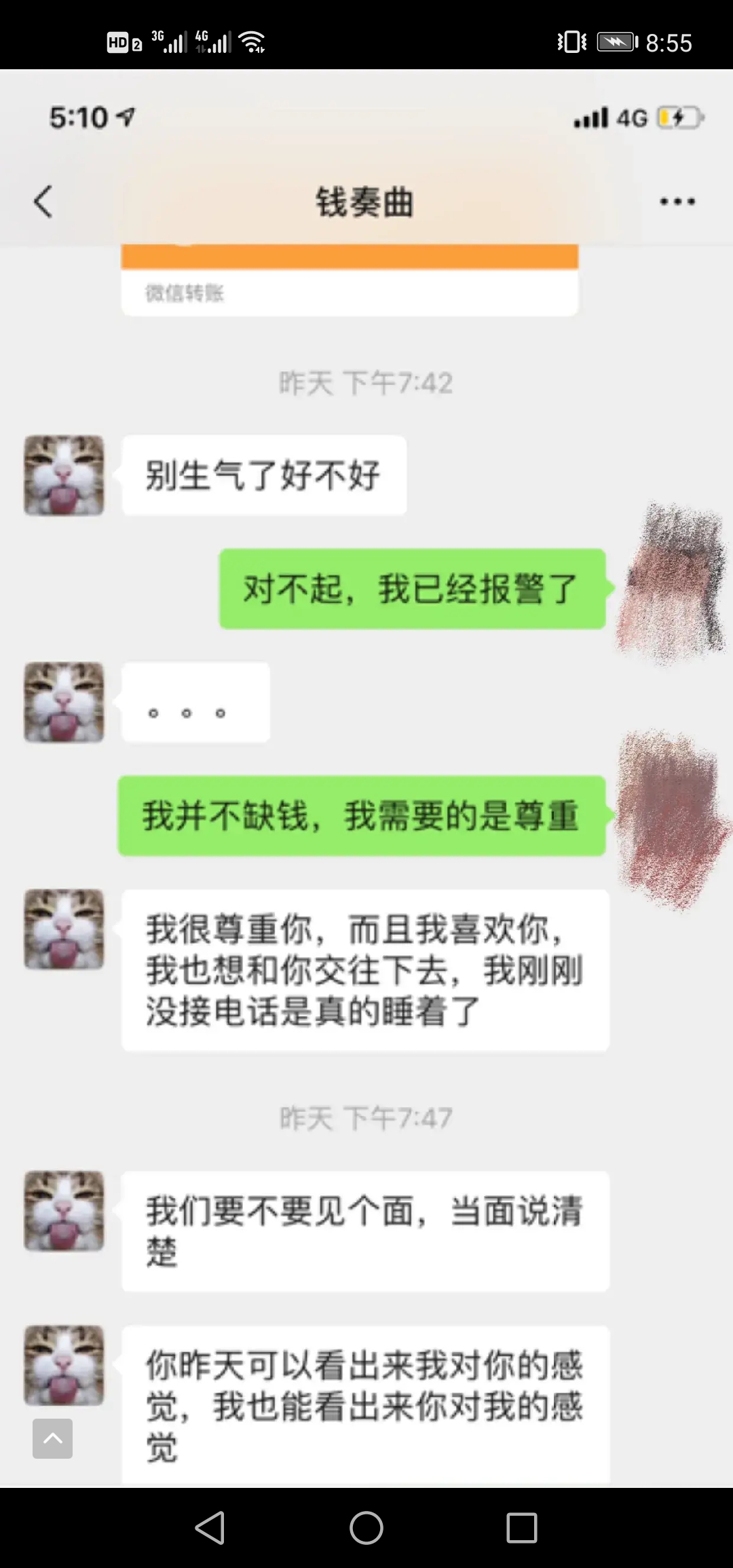Screen dimensions: 733x1568
Task: Tap the battery indicator in status bar
Action: click(615, 41)
